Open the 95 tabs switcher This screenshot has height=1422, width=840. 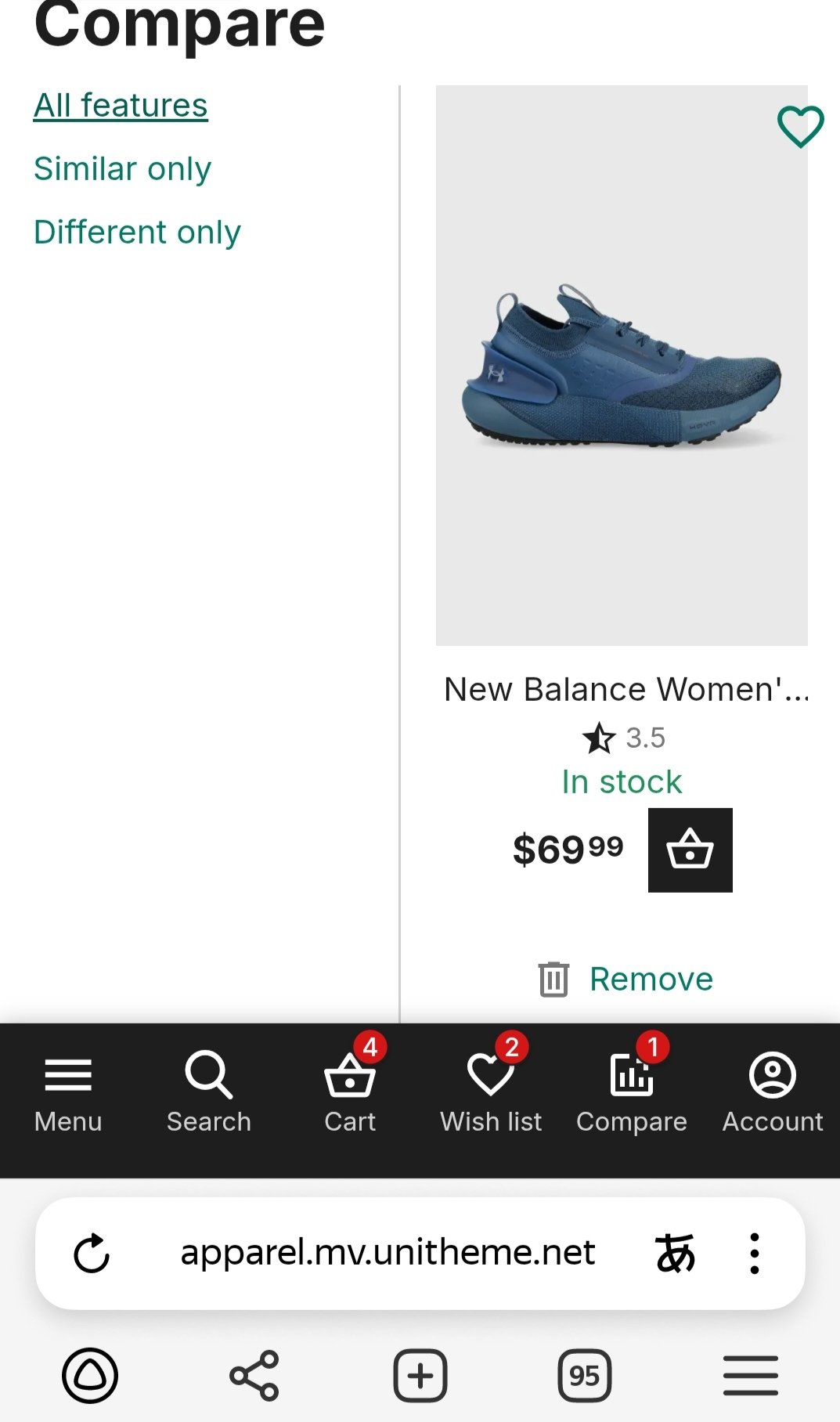585,1376
